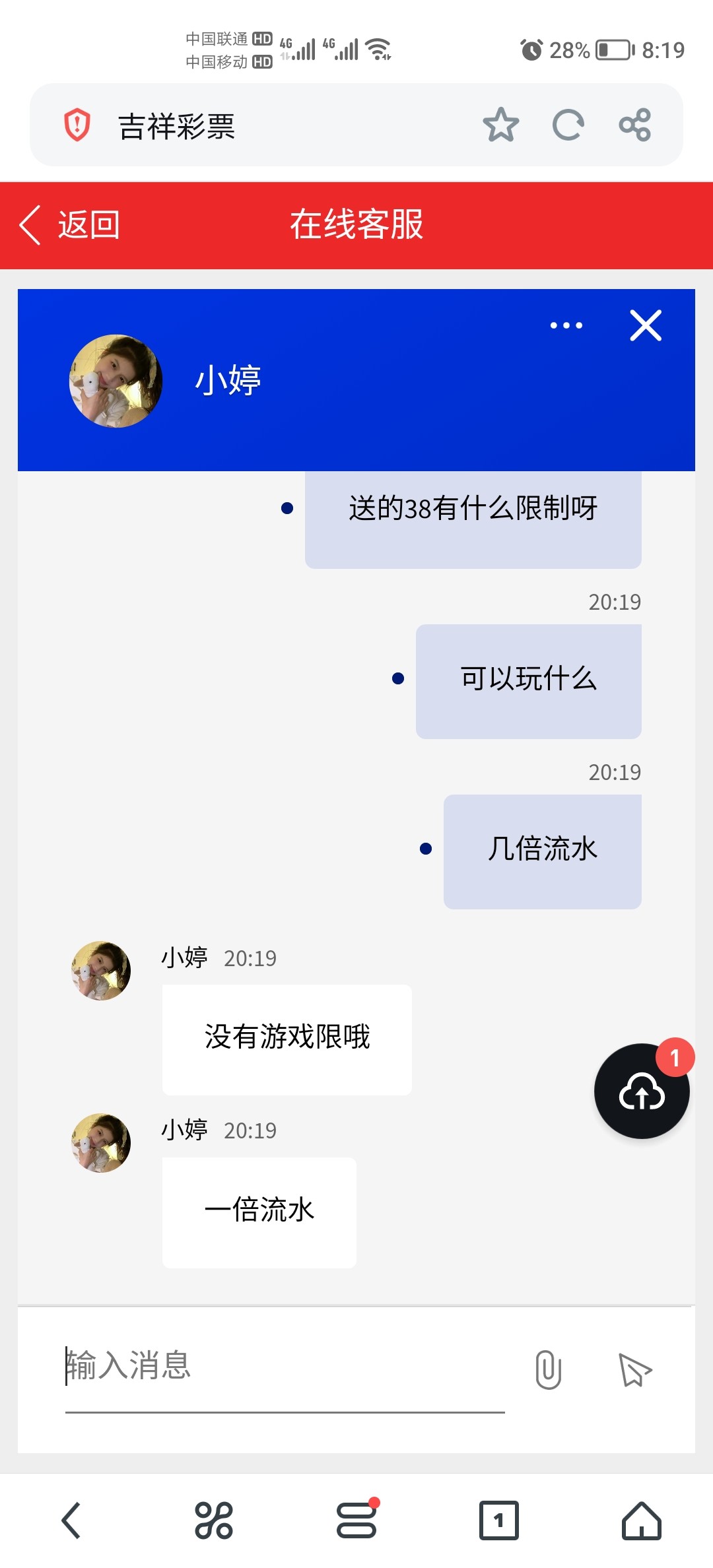The image size is (713, 1568).
Task: Send the message with the arrow icon
Action: pyautogui.click(x=634, y=1370)
